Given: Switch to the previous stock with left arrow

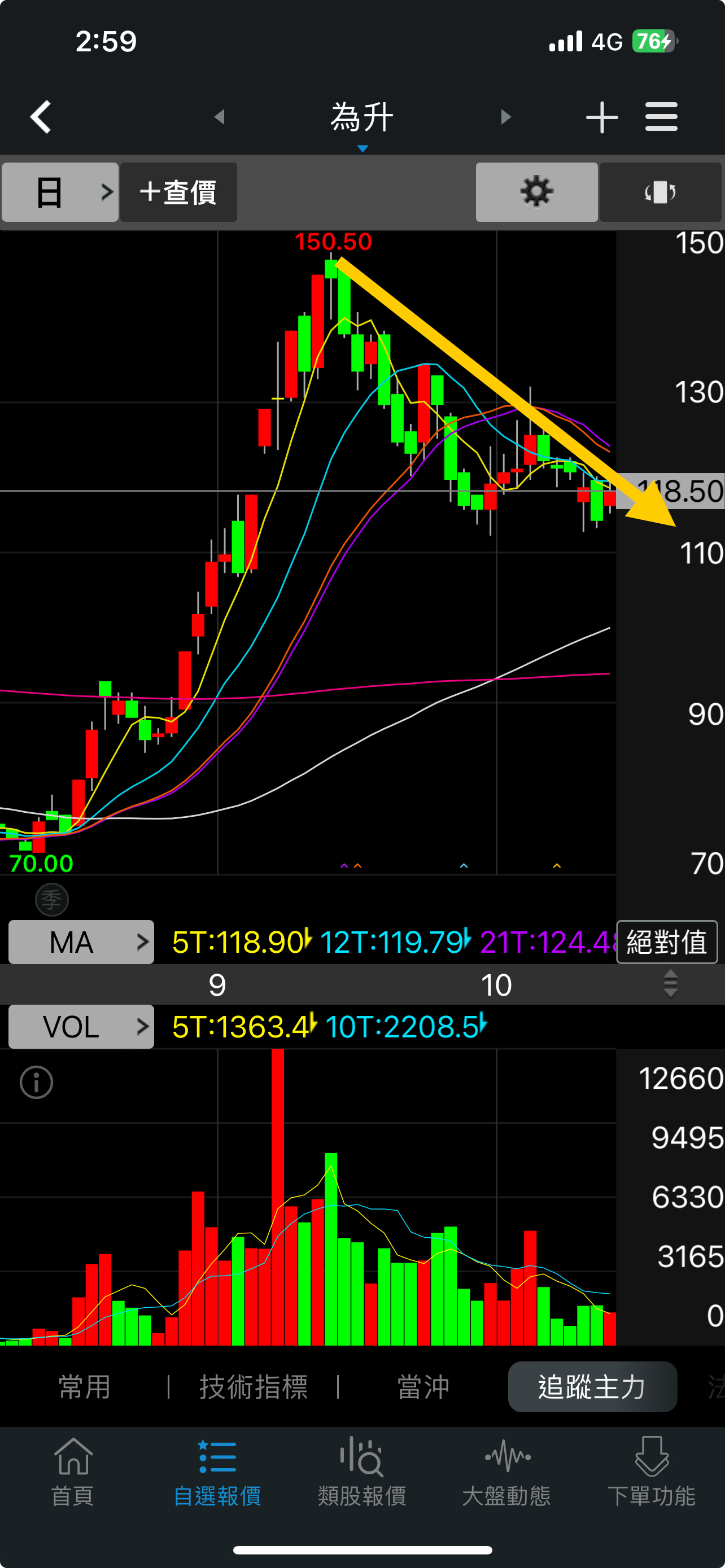Looking at the screenshot, I should point(220,117).
